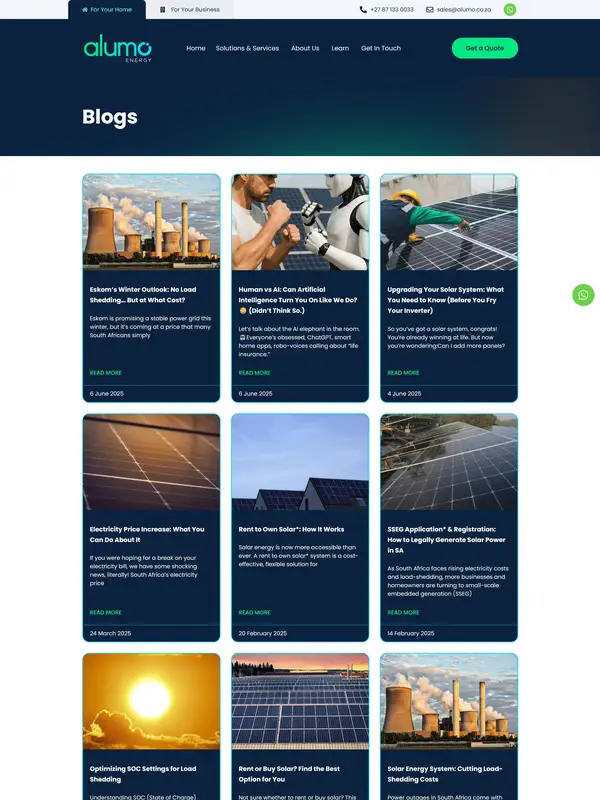The image size is (600, 800).
Task: Read more on Electricity Price Increase post
Action: coord(106,612)
